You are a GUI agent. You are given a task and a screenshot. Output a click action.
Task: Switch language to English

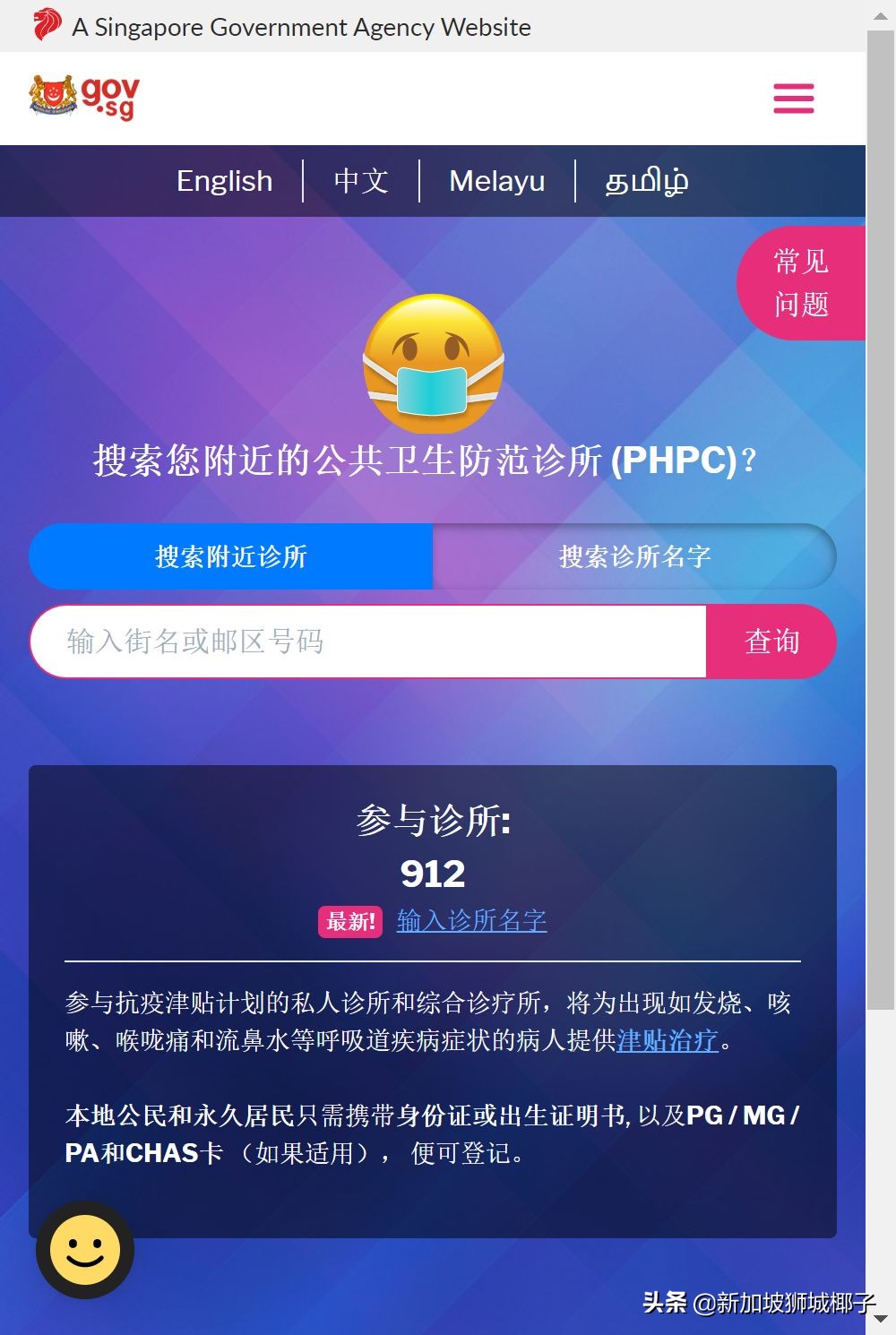tap(224, 181)
